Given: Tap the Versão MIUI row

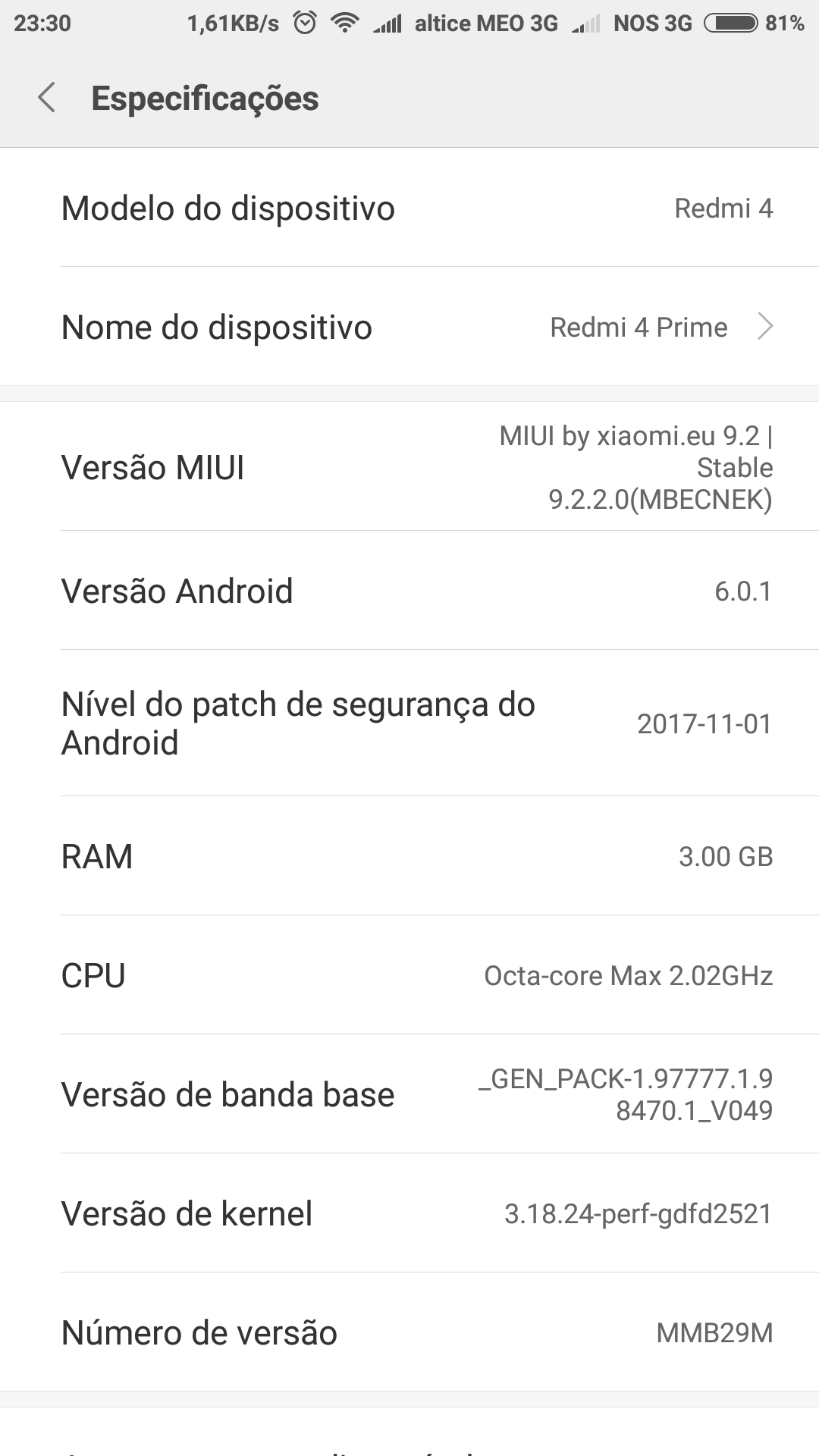Looking at the screenshot, I should (409, 467).
